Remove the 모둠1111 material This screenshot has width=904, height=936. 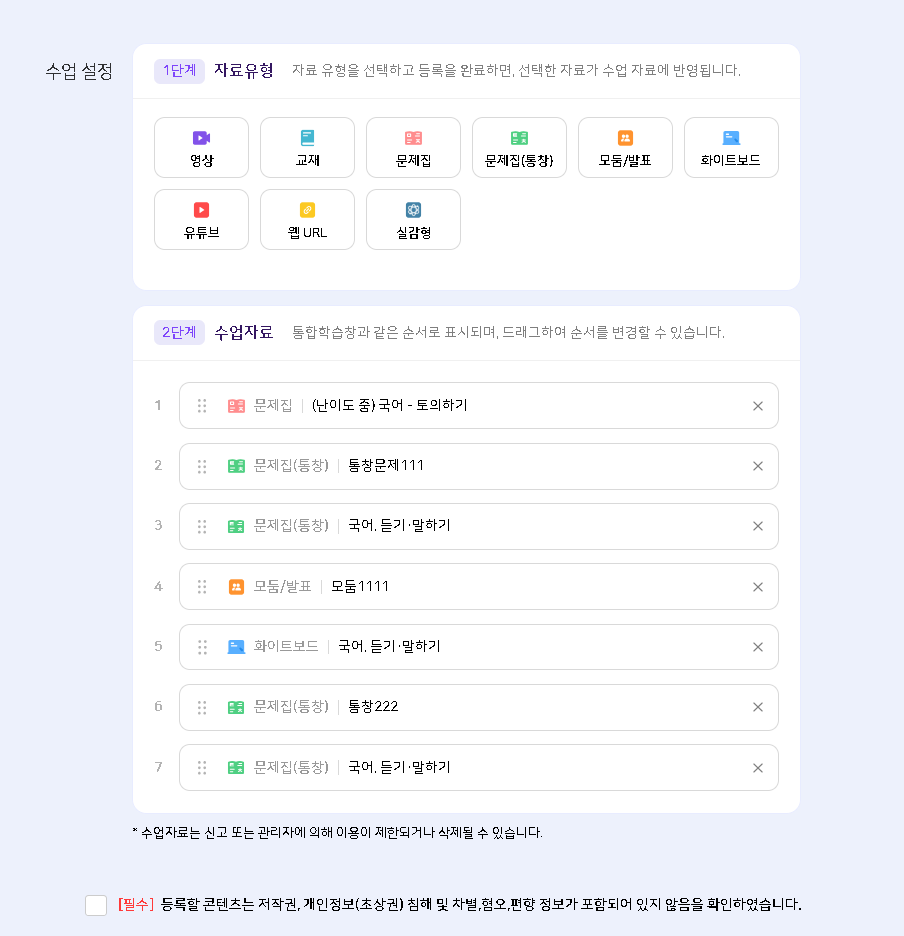758,587
